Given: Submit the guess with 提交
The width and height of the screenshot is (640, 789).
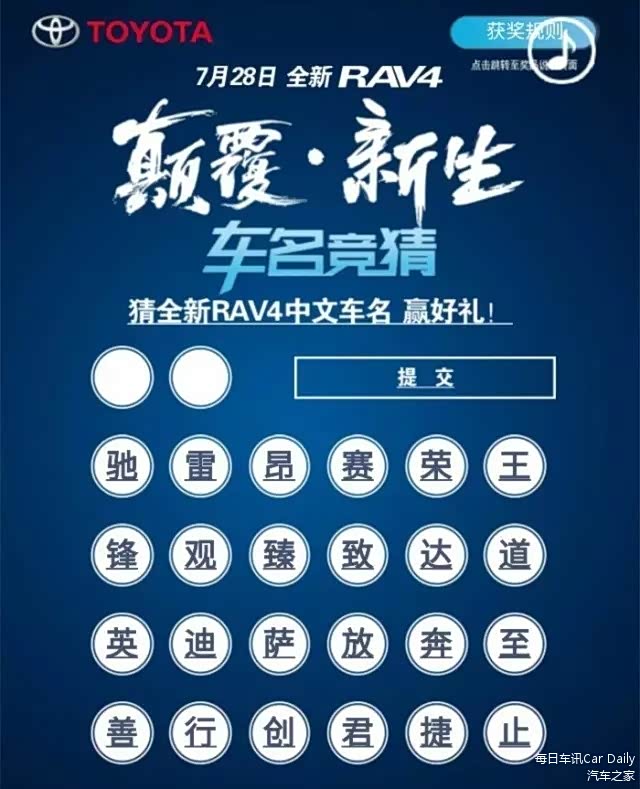Looking at the screenshot, I should (424, 378).
